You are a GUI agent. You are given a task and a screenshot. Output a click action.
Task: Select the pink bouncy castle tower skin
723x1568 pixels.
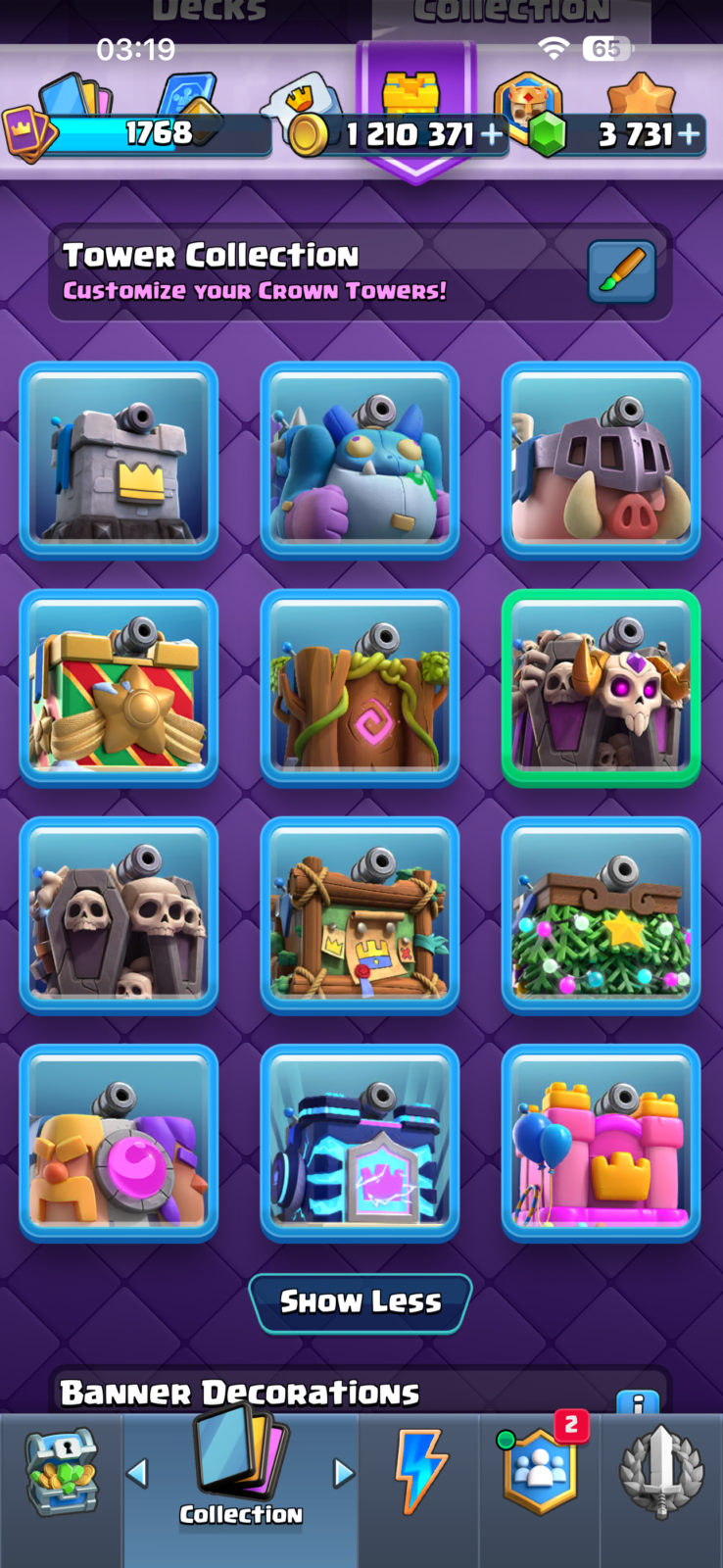coord(601,1143)
